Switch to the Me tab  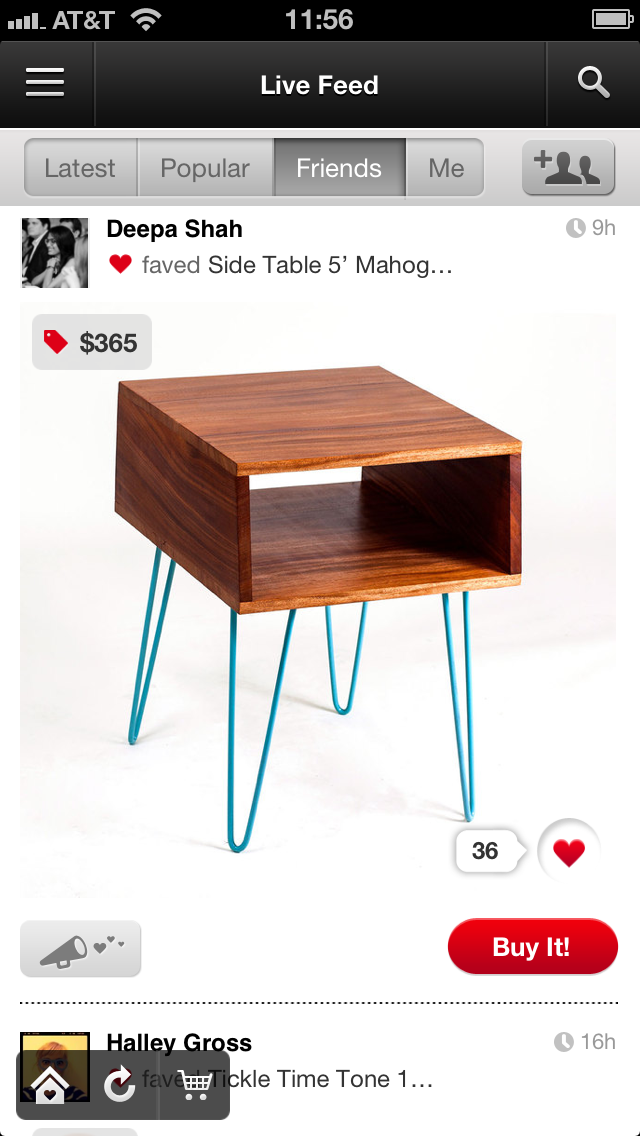446,168
